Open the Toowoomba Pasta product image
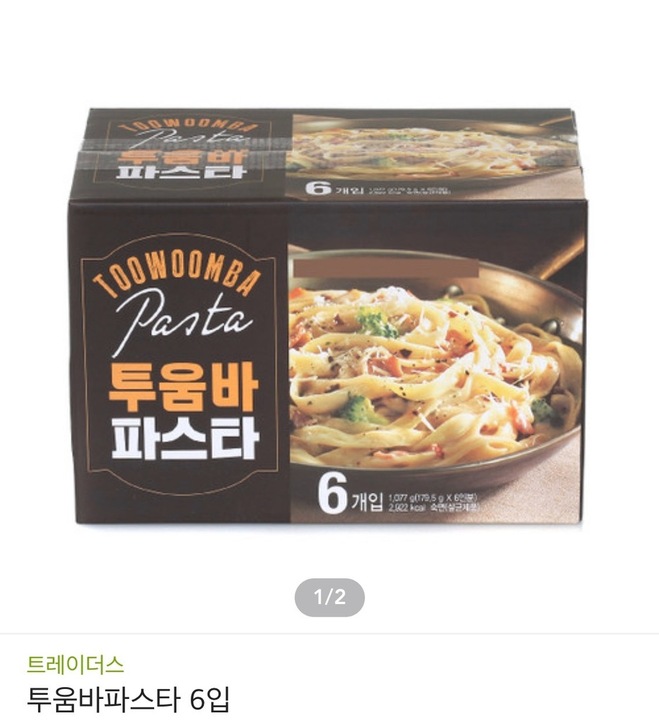659x720 pixels. pyautogui.click(x=329, y=315)
